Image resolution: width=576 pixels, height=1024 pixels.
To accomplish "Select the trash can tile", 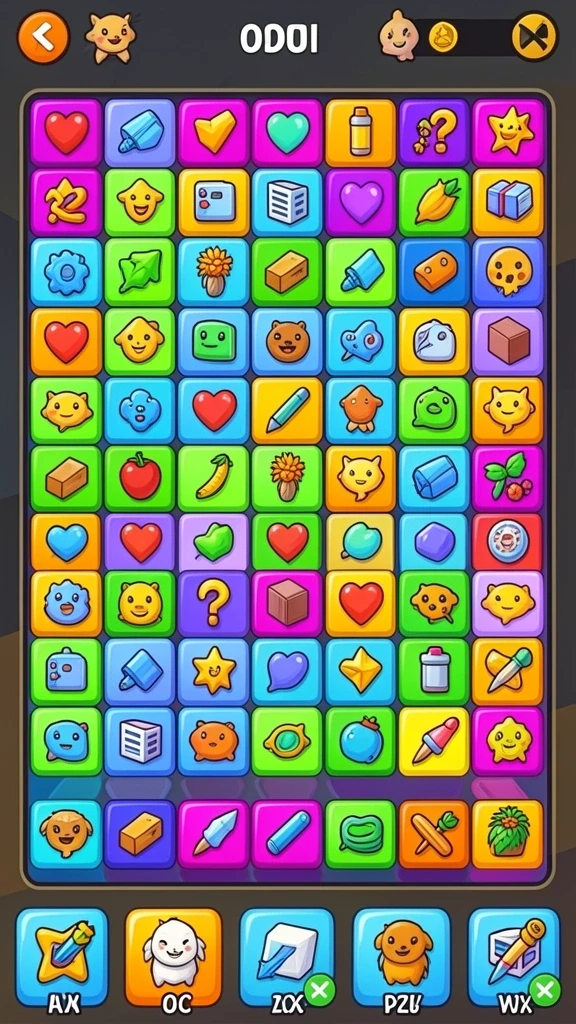I will 434,671.
